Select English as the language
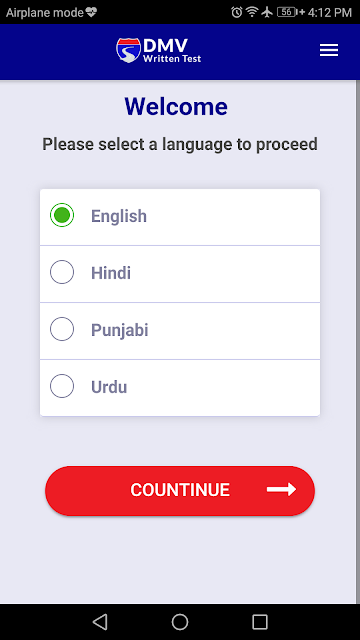This screenshot has height=640, width=360. 180,217
